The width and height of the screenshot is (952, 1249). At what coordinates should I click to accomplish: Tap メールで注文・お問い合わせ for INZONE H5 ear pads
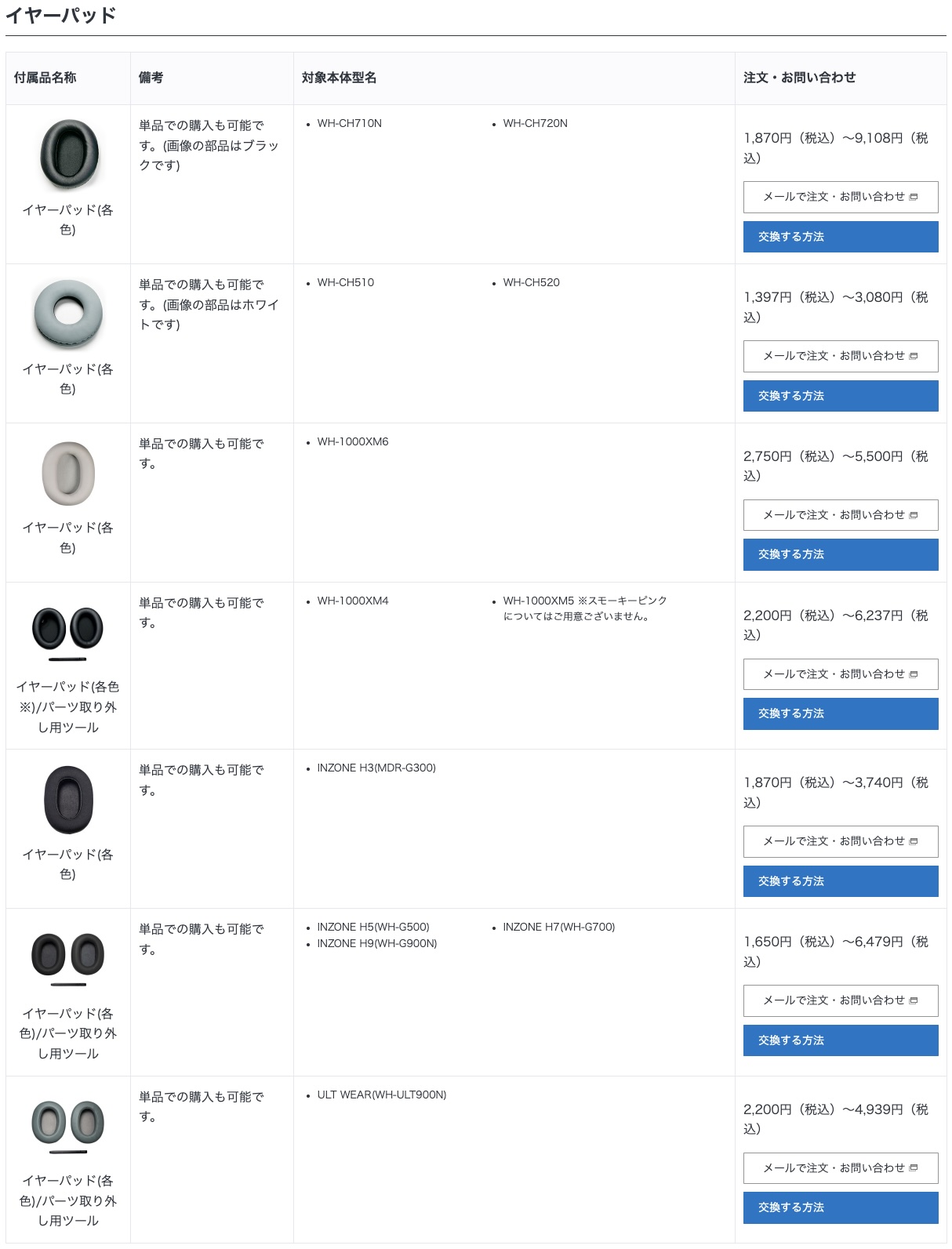point(840,1000)
